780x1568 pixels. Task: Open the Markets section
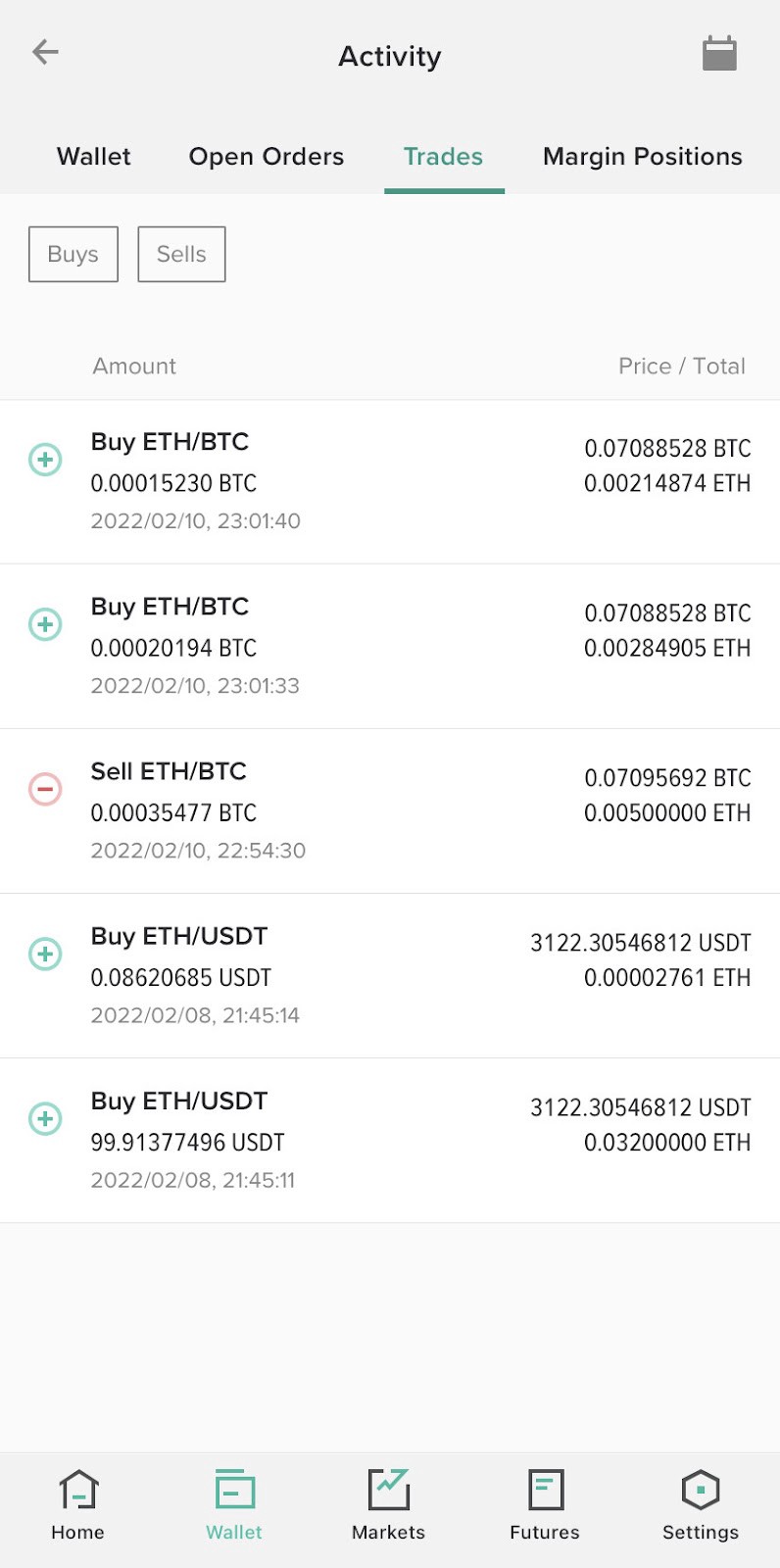tap(389, 1505)
